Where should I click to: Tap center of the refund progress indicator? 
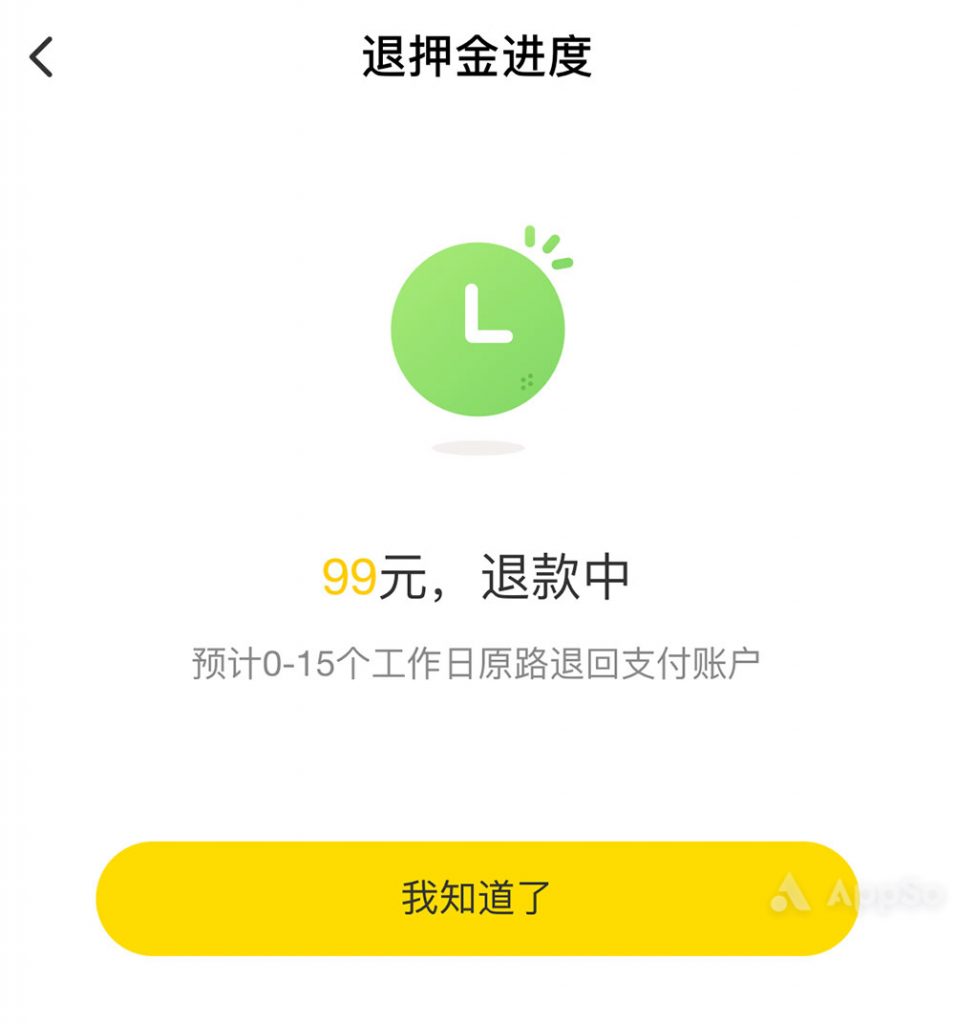pyautogui.click(x=478, y=330)
